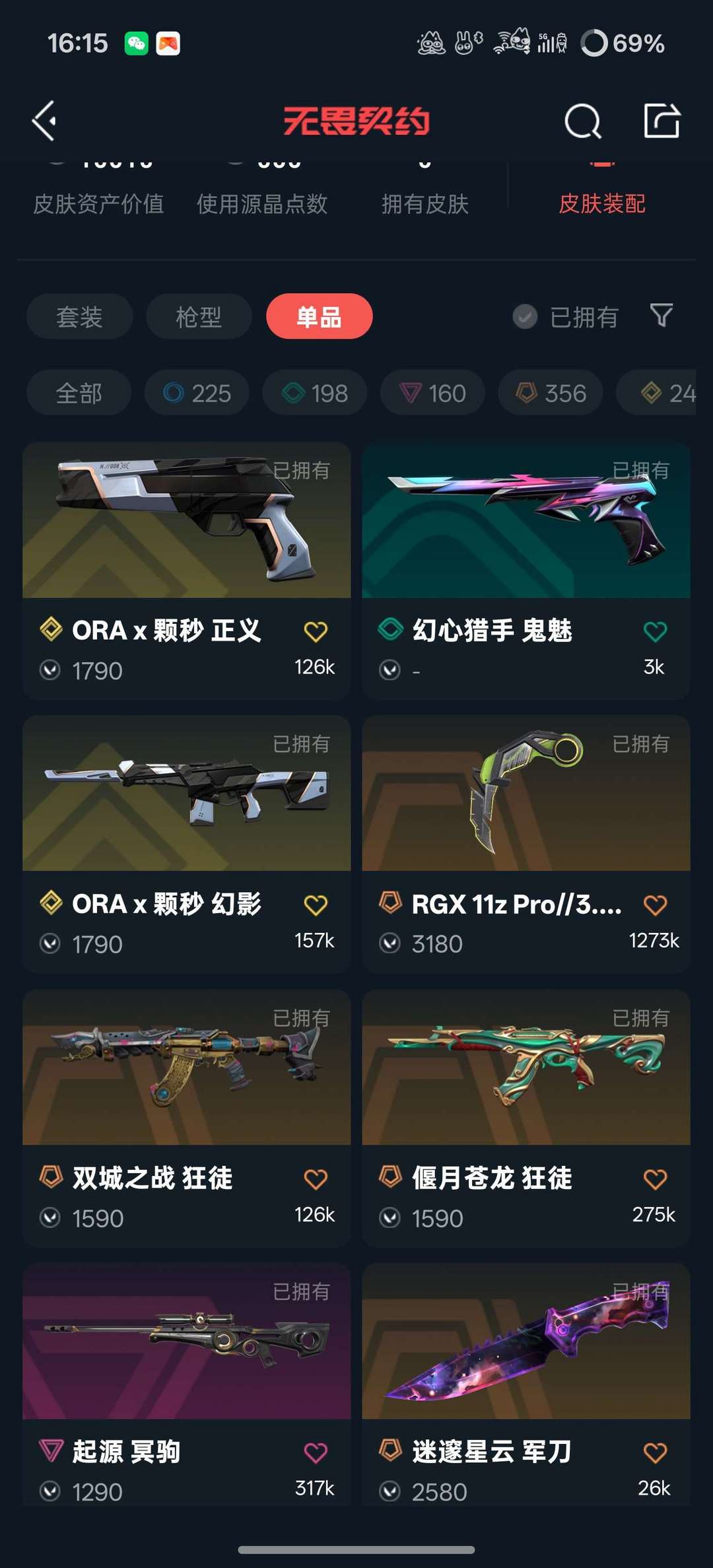Click the 全部 filter button
Screen dimensions: 713x1568
78,392
